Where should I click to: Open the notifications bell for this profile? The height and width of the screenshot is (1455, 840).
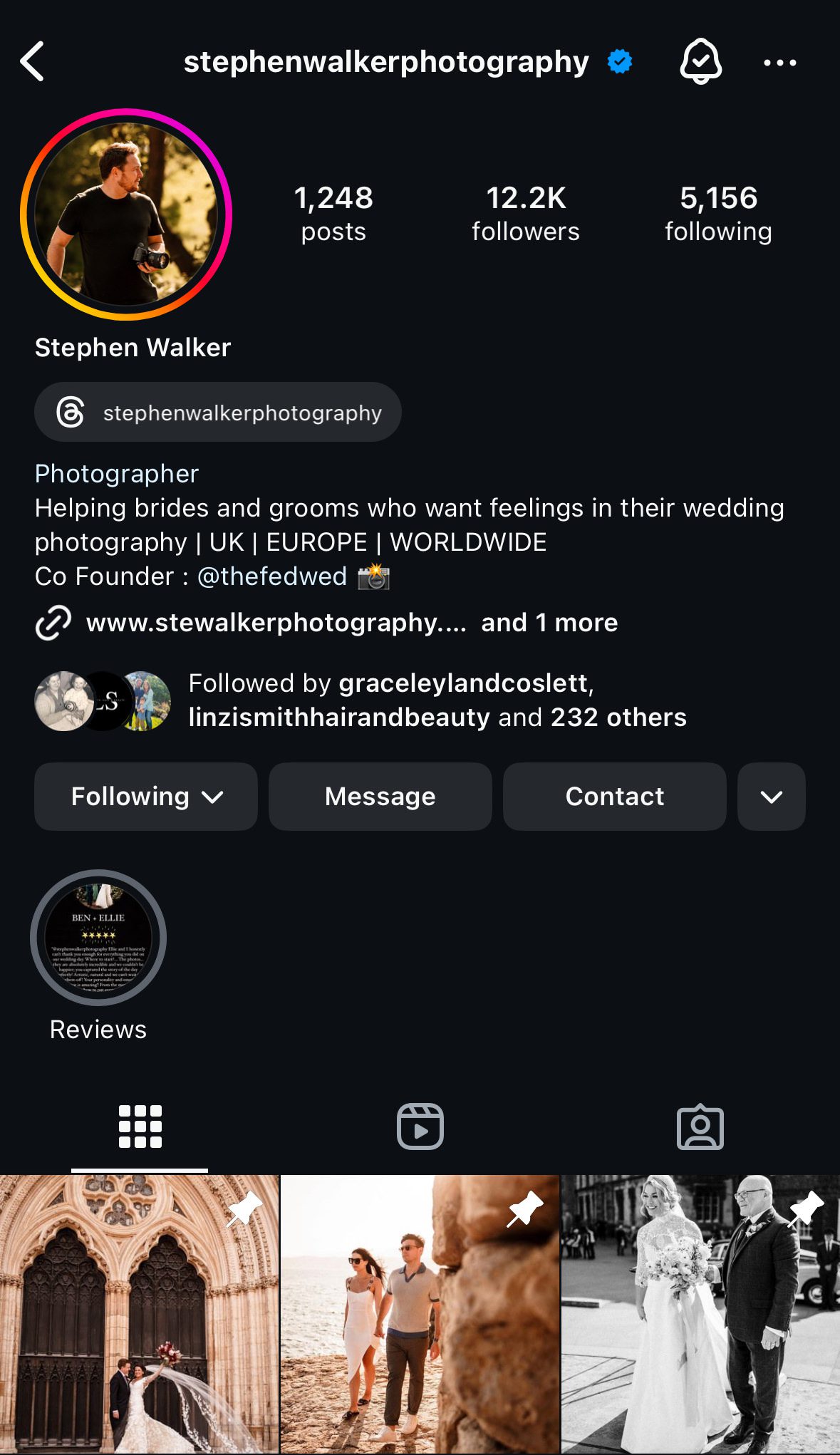click(700, 62)
